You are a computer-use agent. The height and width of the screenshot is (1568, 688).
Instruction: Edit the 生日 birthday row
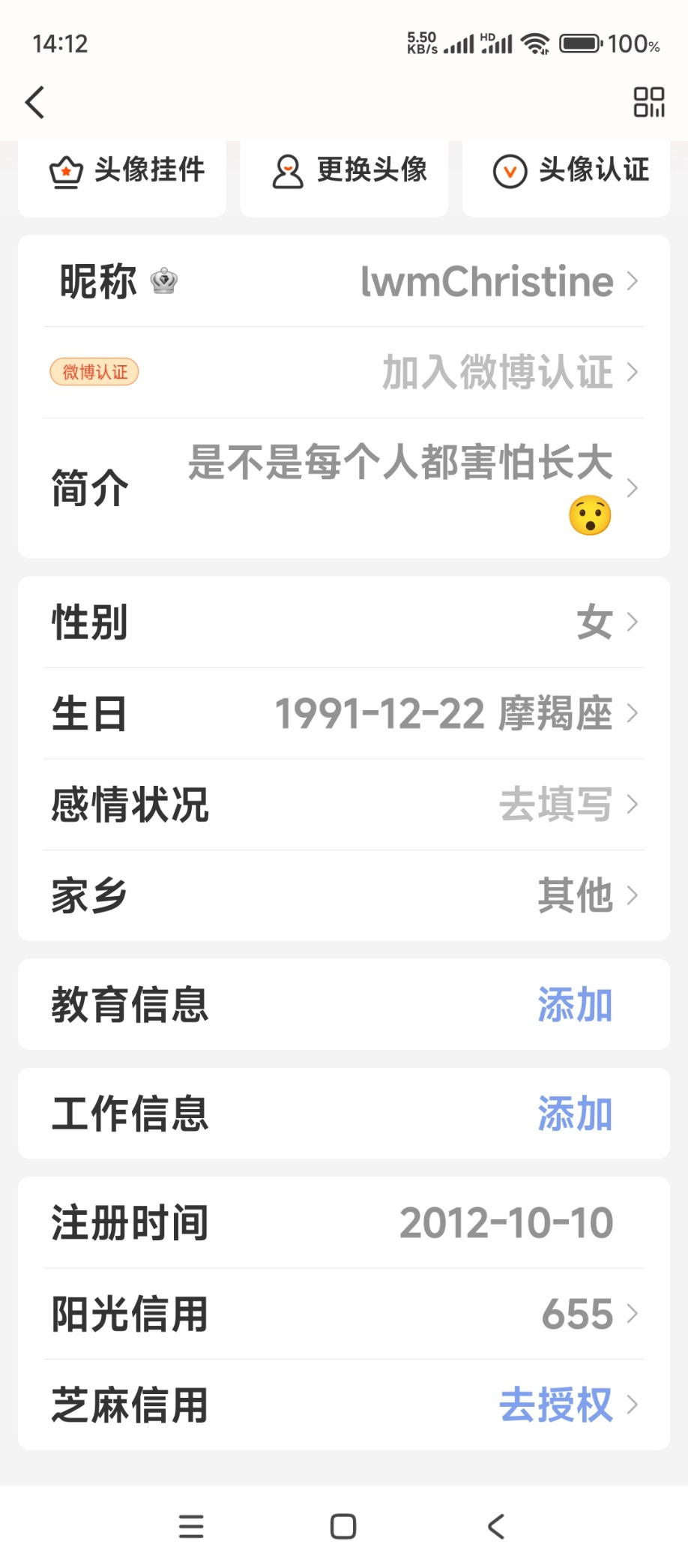point(344,713)
